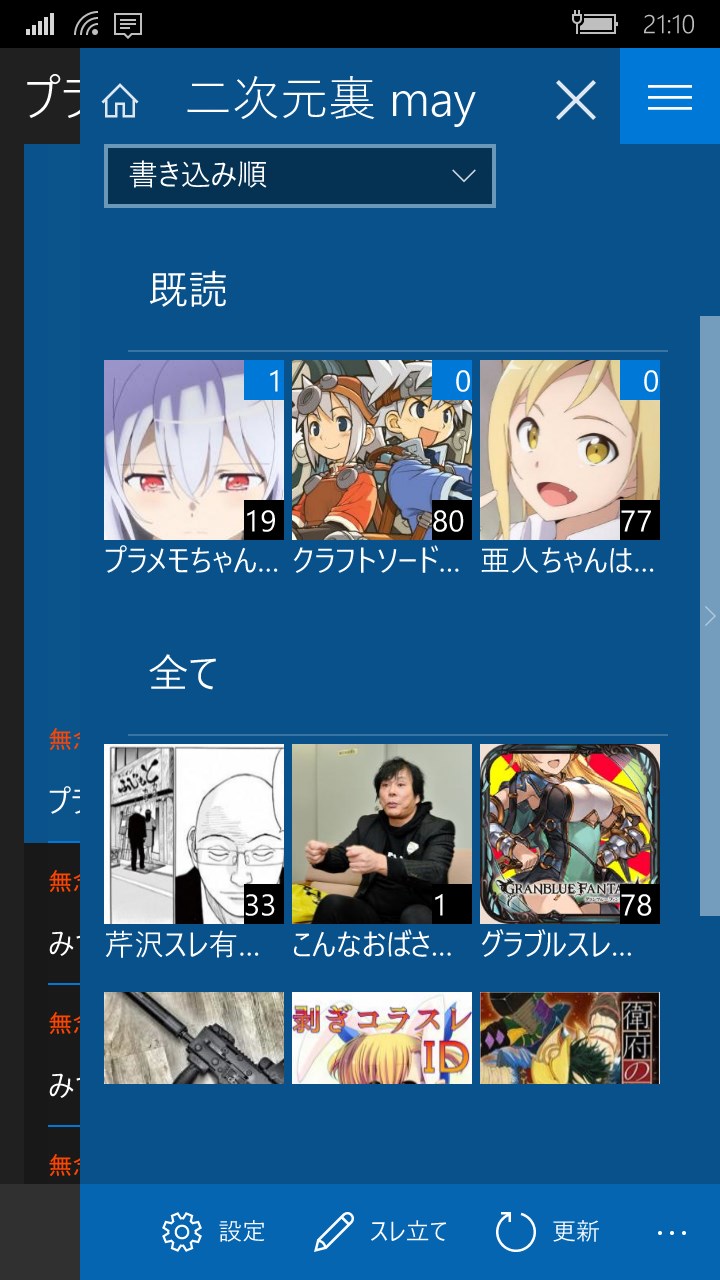Open 設定 settings
The width and height of the screenshot is (720, 1280).
[x=214, y=1232]
